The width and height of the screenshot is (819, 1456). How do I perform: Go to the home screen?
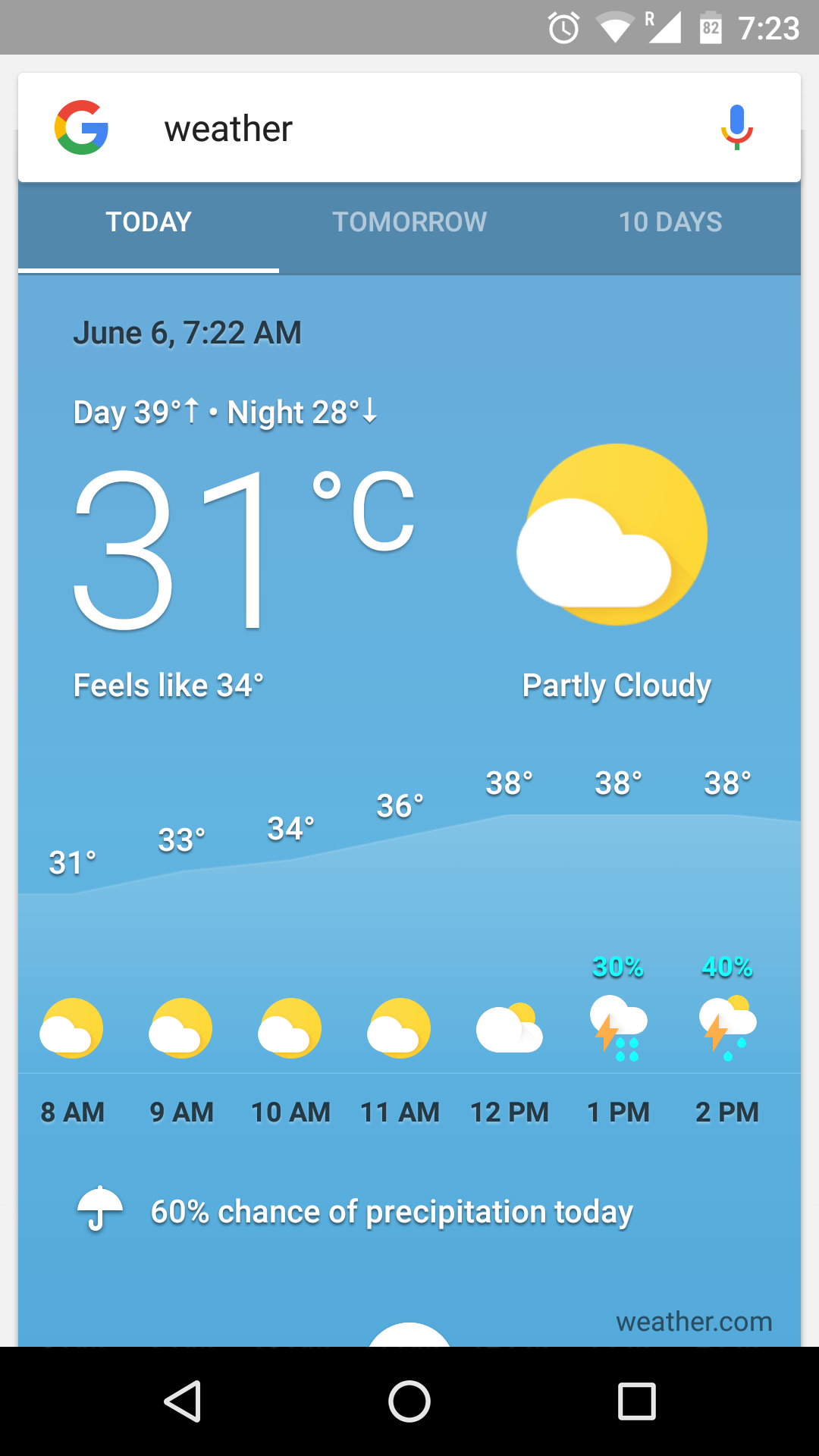[x=409, y=1401]
